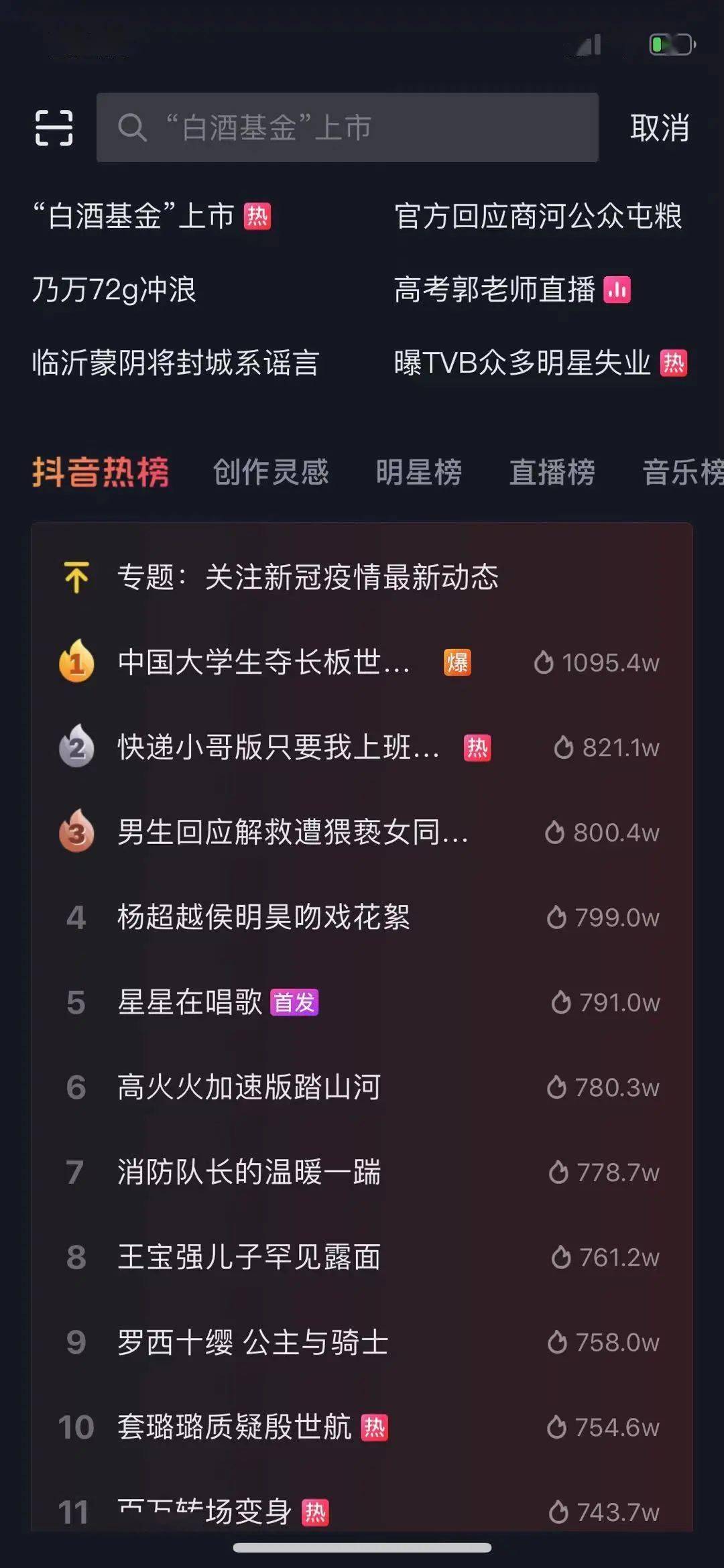The height and width of the screenshot is (1568, 724).
Task: Switch to the 明星榜 tab
Action: [x=419, y=472]
